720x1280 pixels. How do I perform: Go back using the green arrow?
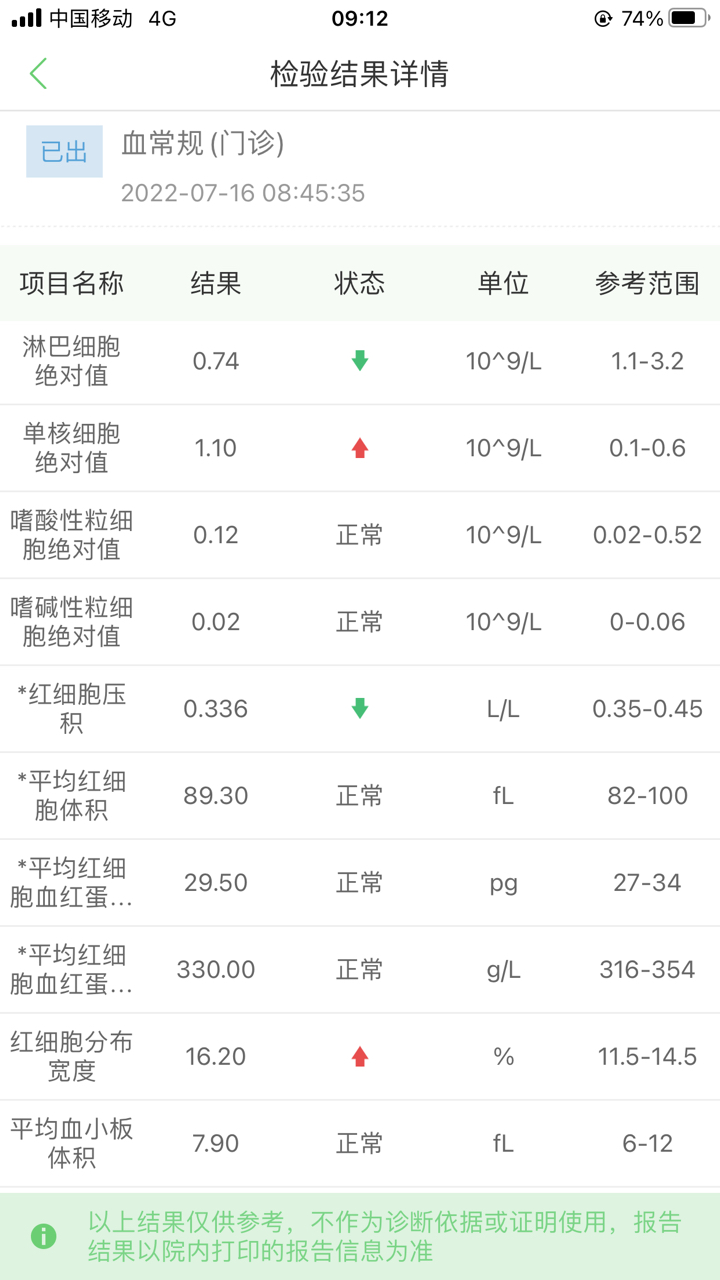pos(38,74)
